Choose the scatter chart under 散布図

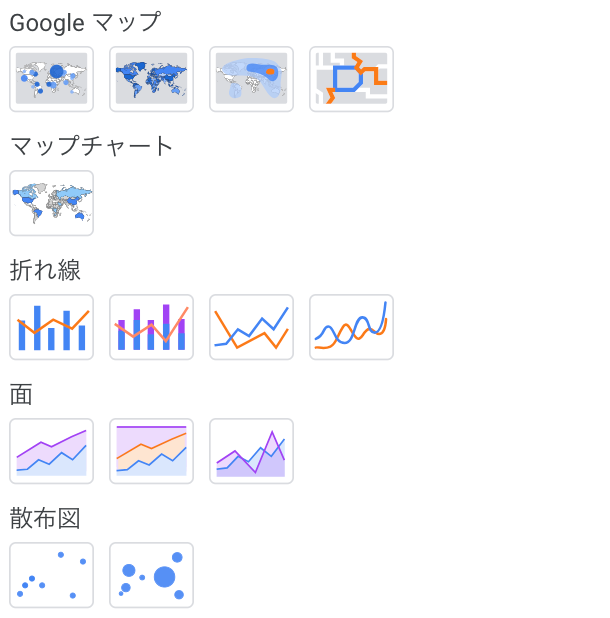point(51,575)
